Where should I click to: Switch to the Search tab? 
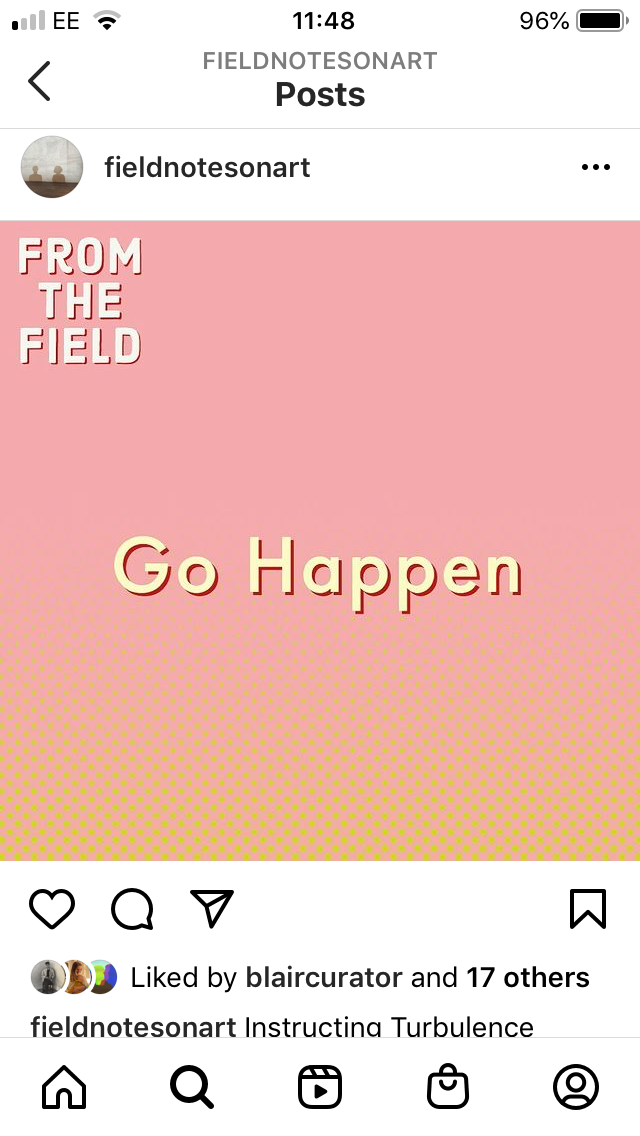pyautogui.click(x=191, y=1087)
